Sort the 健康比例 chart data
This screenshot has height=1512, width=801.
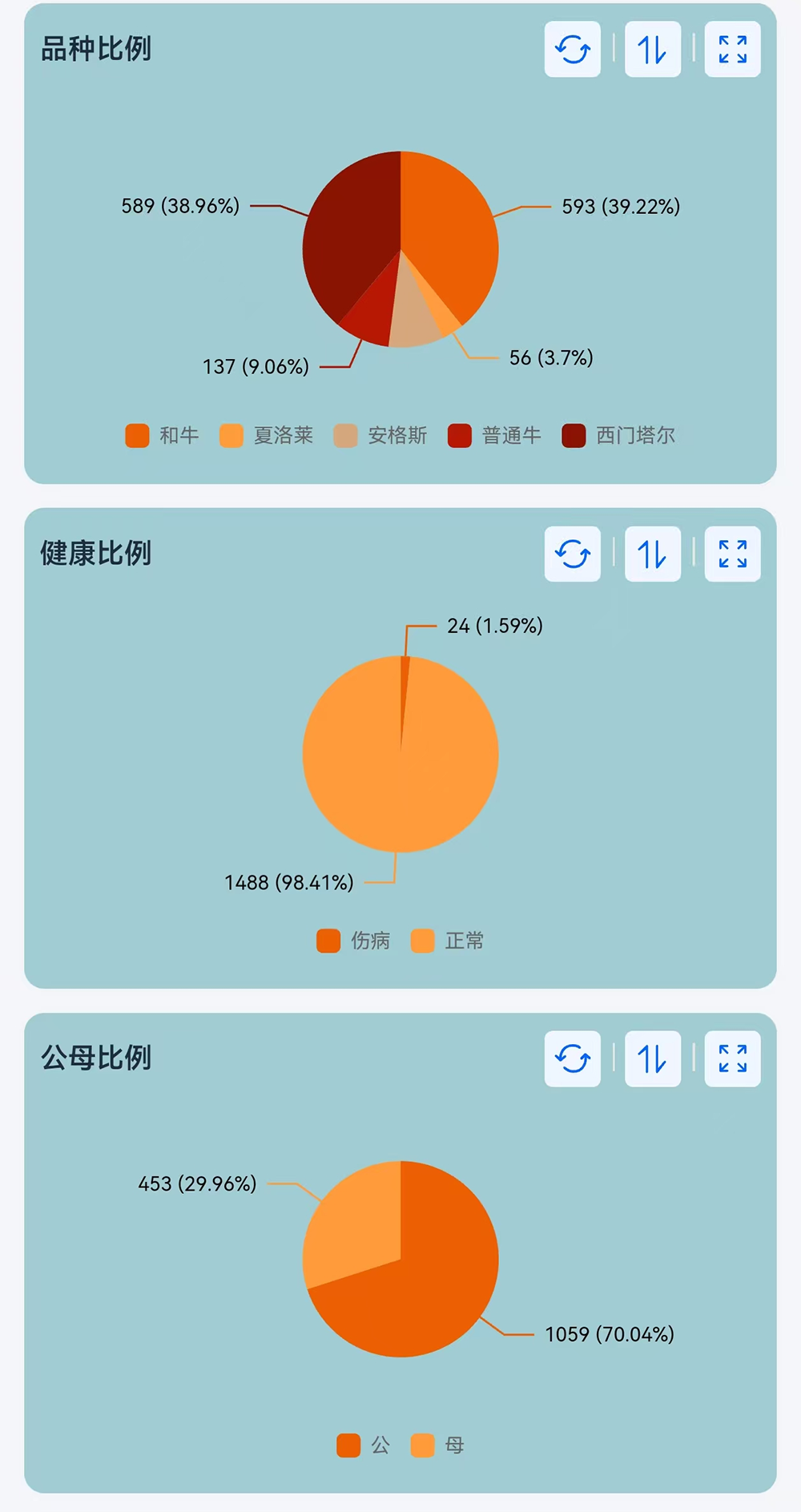click(652, 554)
